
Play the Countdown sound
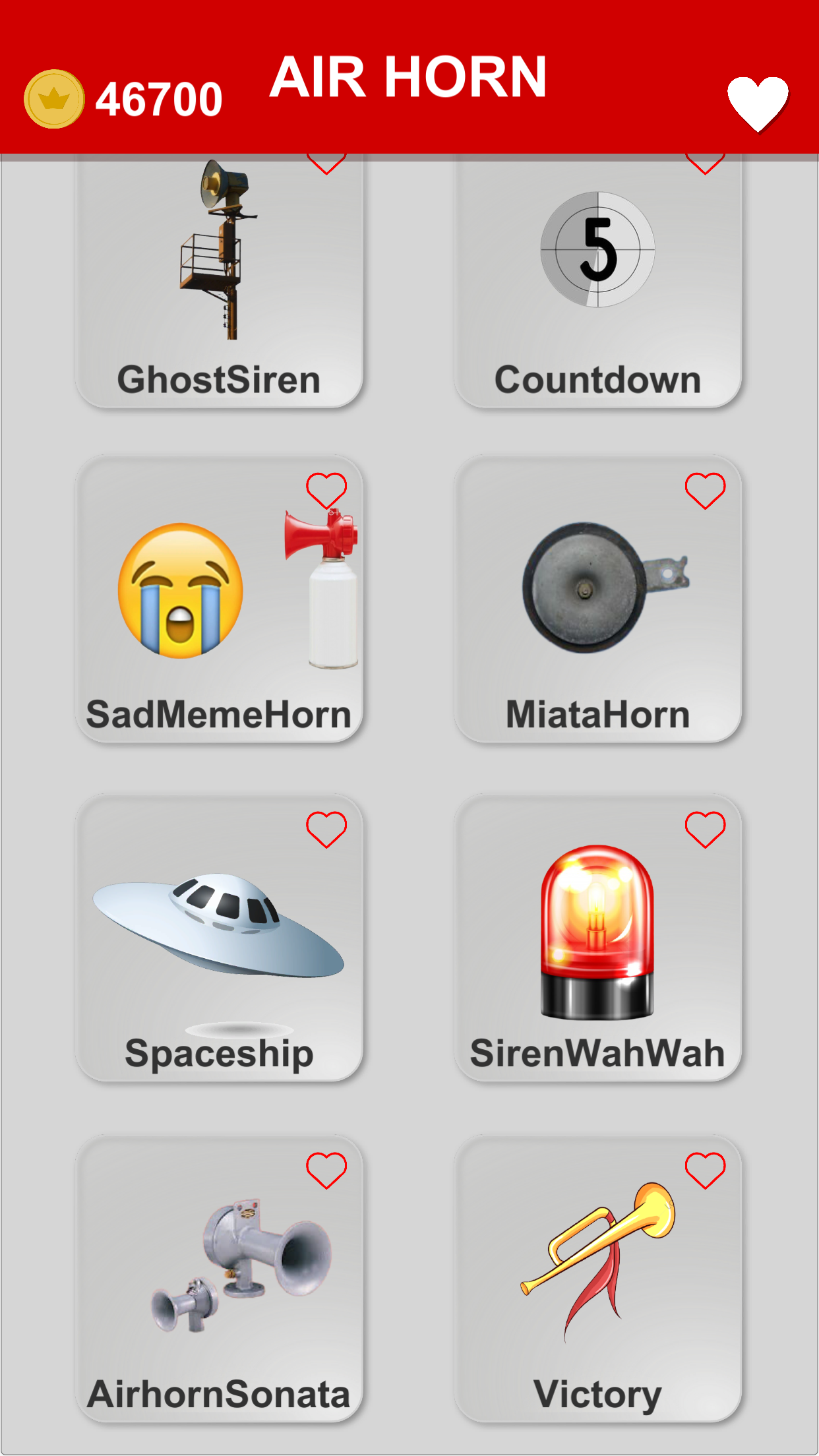[x=597, y=277]
